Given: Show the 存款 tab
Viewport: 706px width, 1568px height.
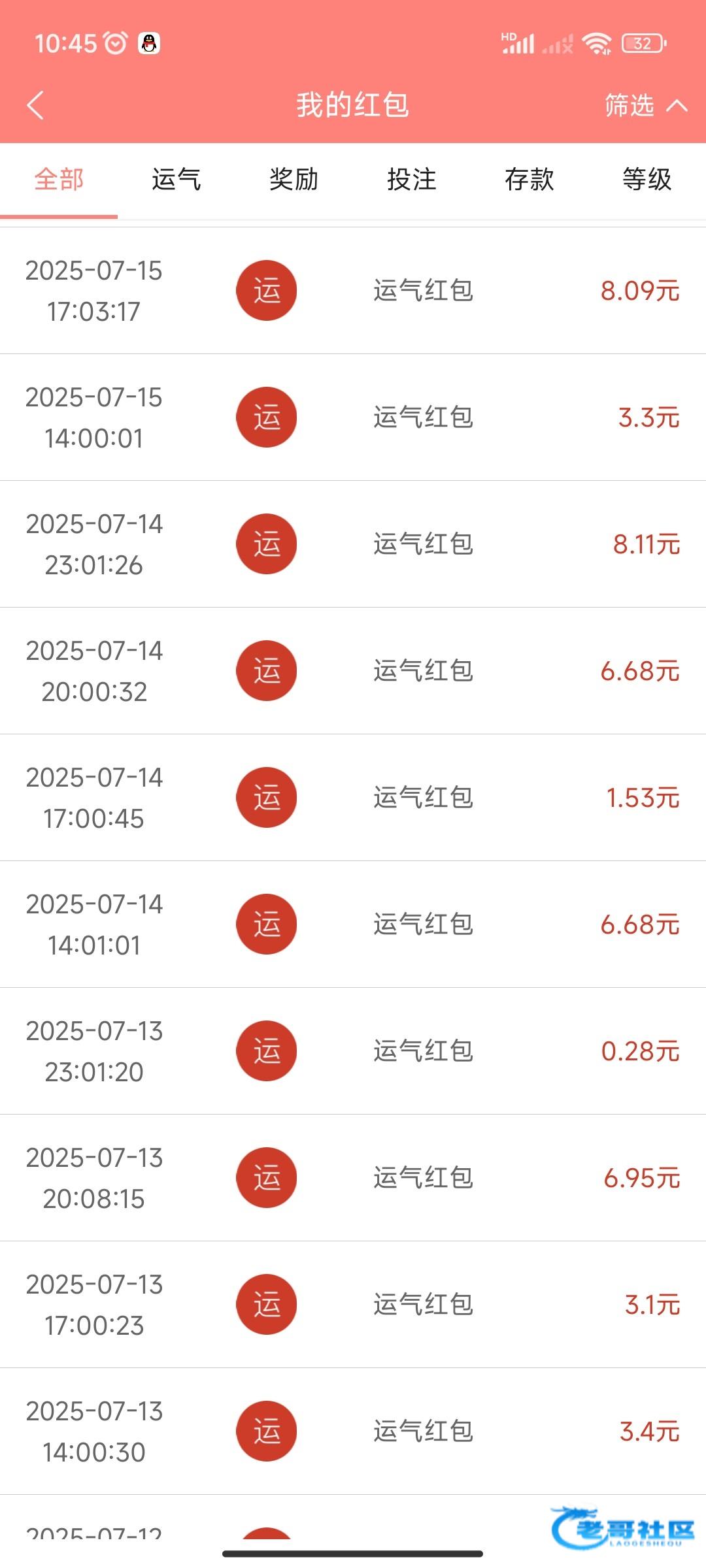Looking at the screenshot, I should [x=529, y=179].
